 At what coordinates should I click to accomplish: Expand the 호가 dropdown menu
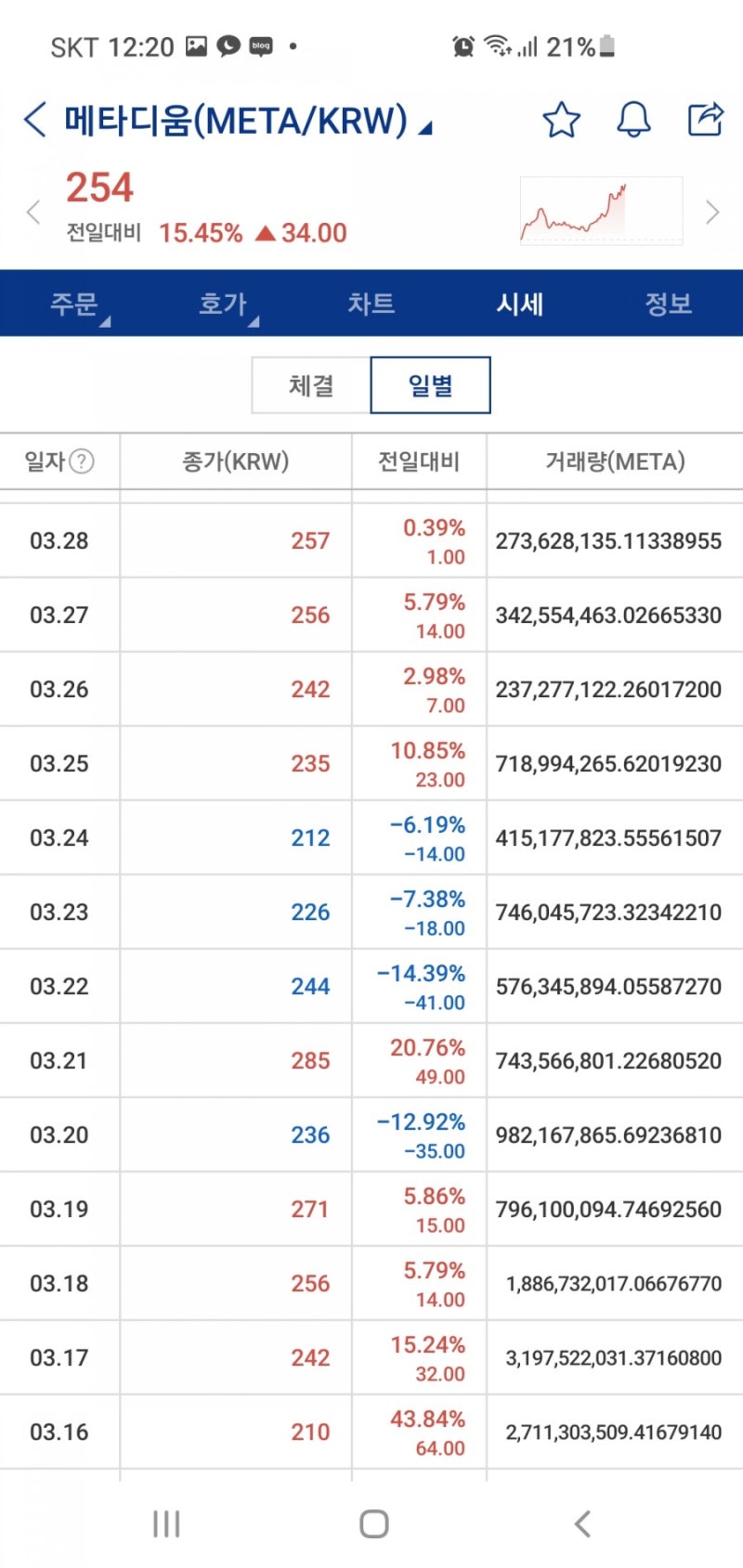tap(223, 303)
